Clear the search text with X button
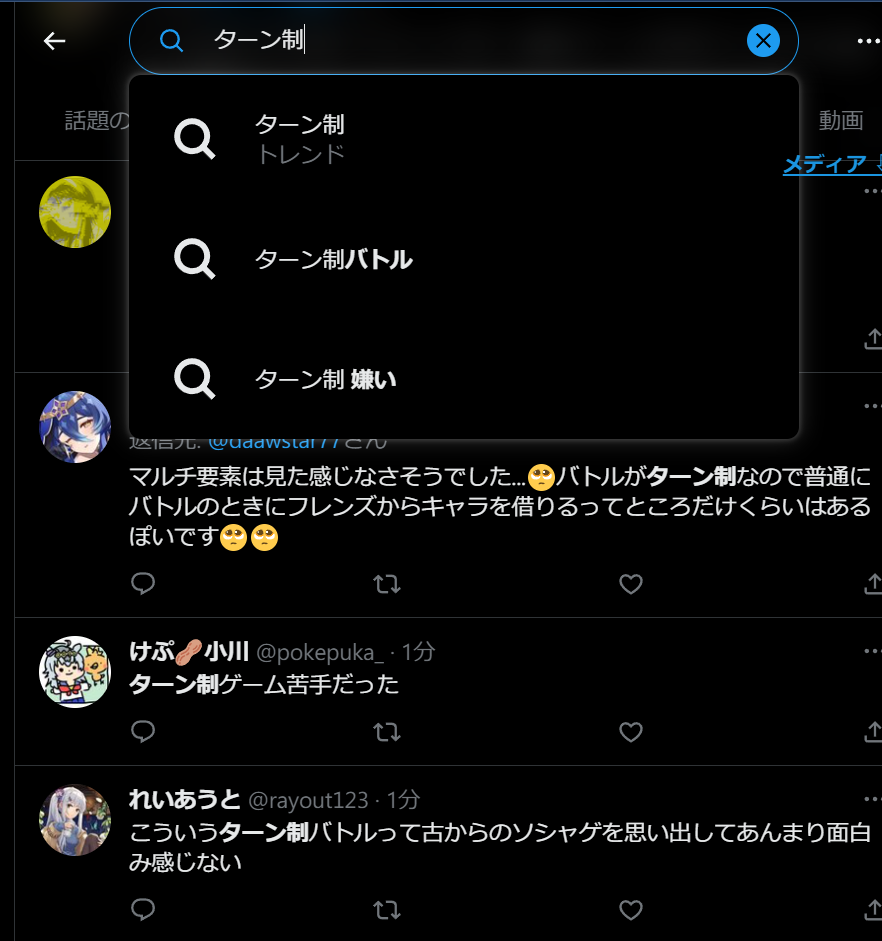The height and width of the screenshot is (941, 882). click(763, 41)
